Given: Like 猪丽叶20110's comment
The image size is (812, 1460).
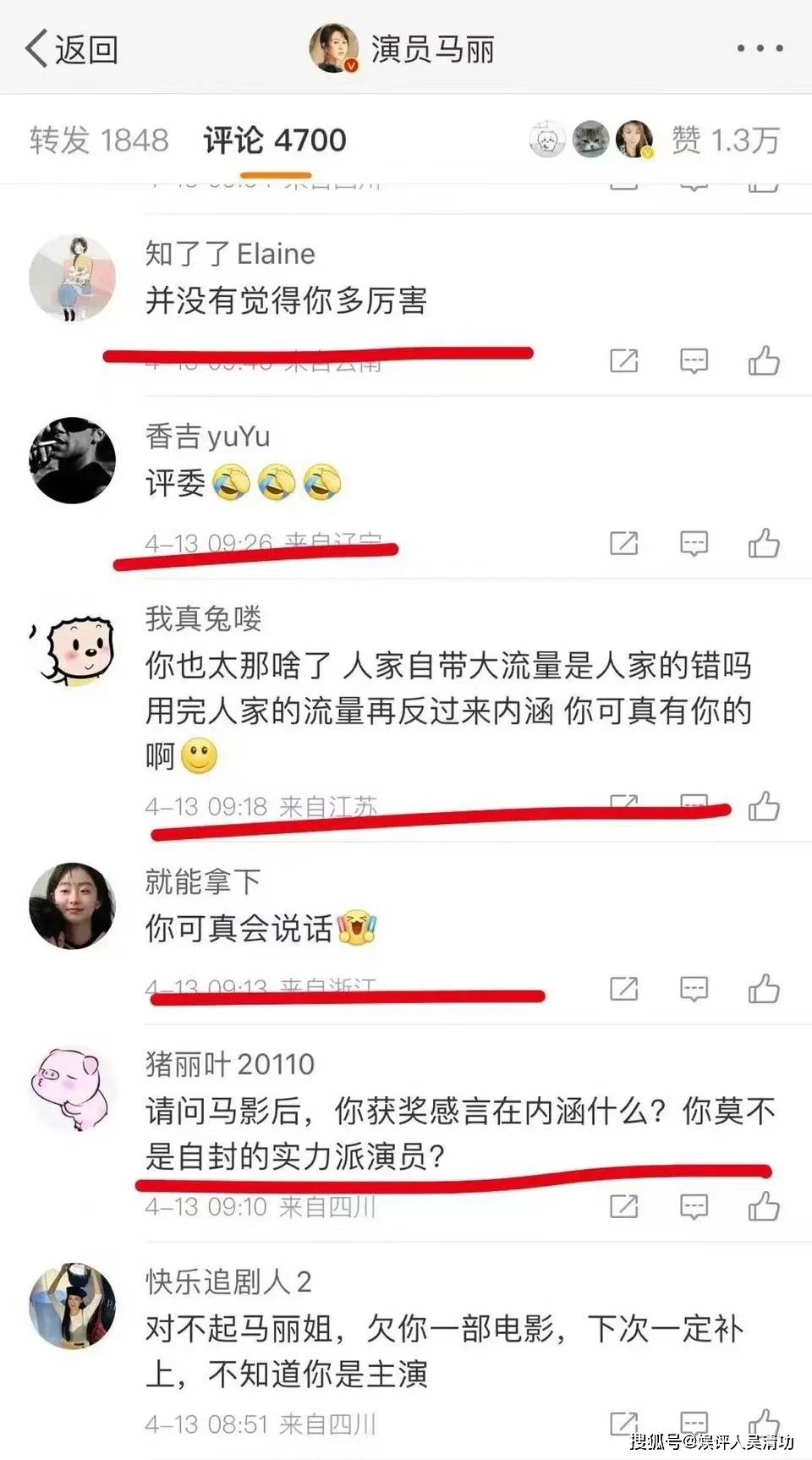Looking at the screenshot, I should (763, 1206).
